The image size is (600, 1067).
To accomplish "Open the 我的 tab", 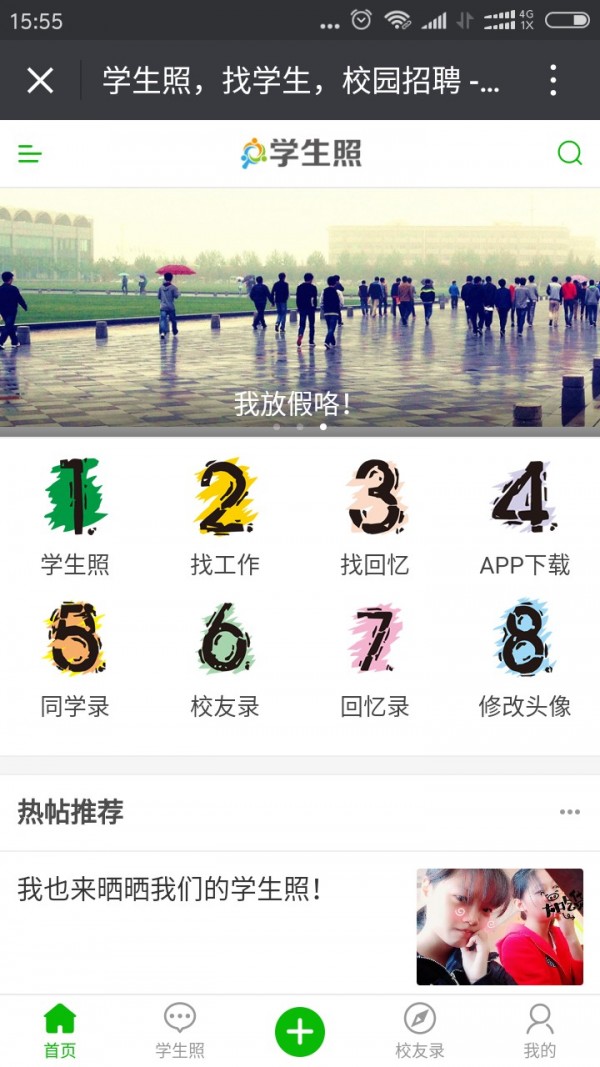I will pos(540,1031).
